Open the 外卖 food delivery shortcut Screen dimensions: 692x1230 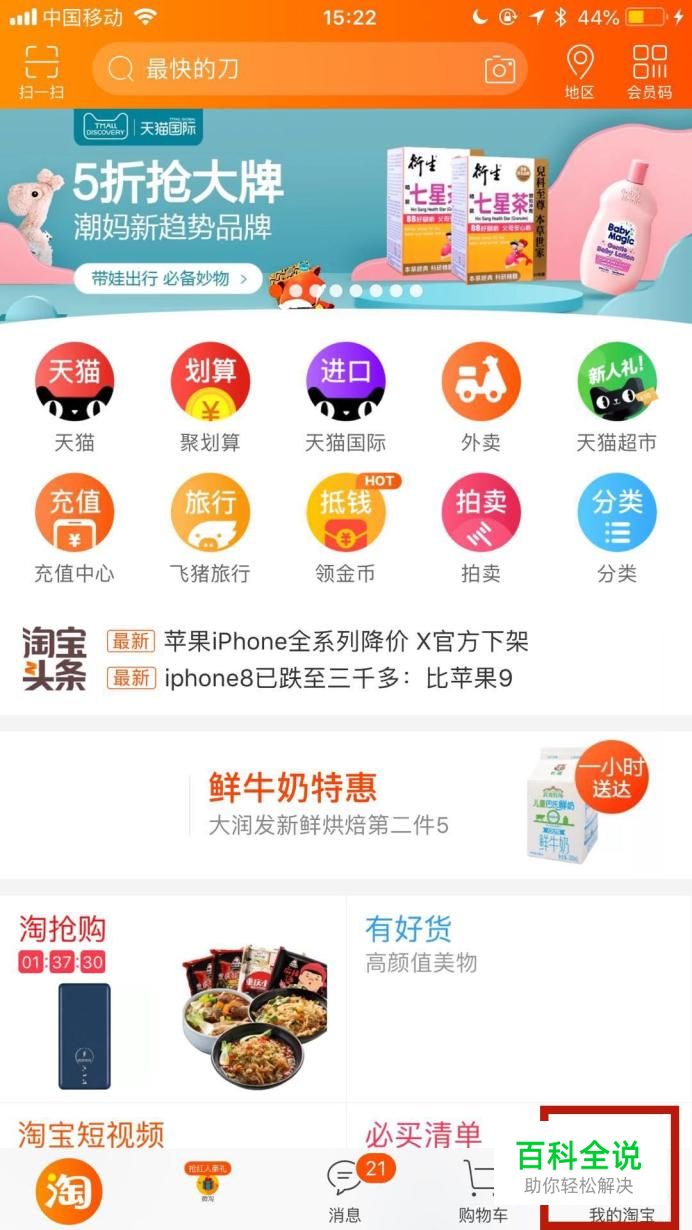click(480, 396)
